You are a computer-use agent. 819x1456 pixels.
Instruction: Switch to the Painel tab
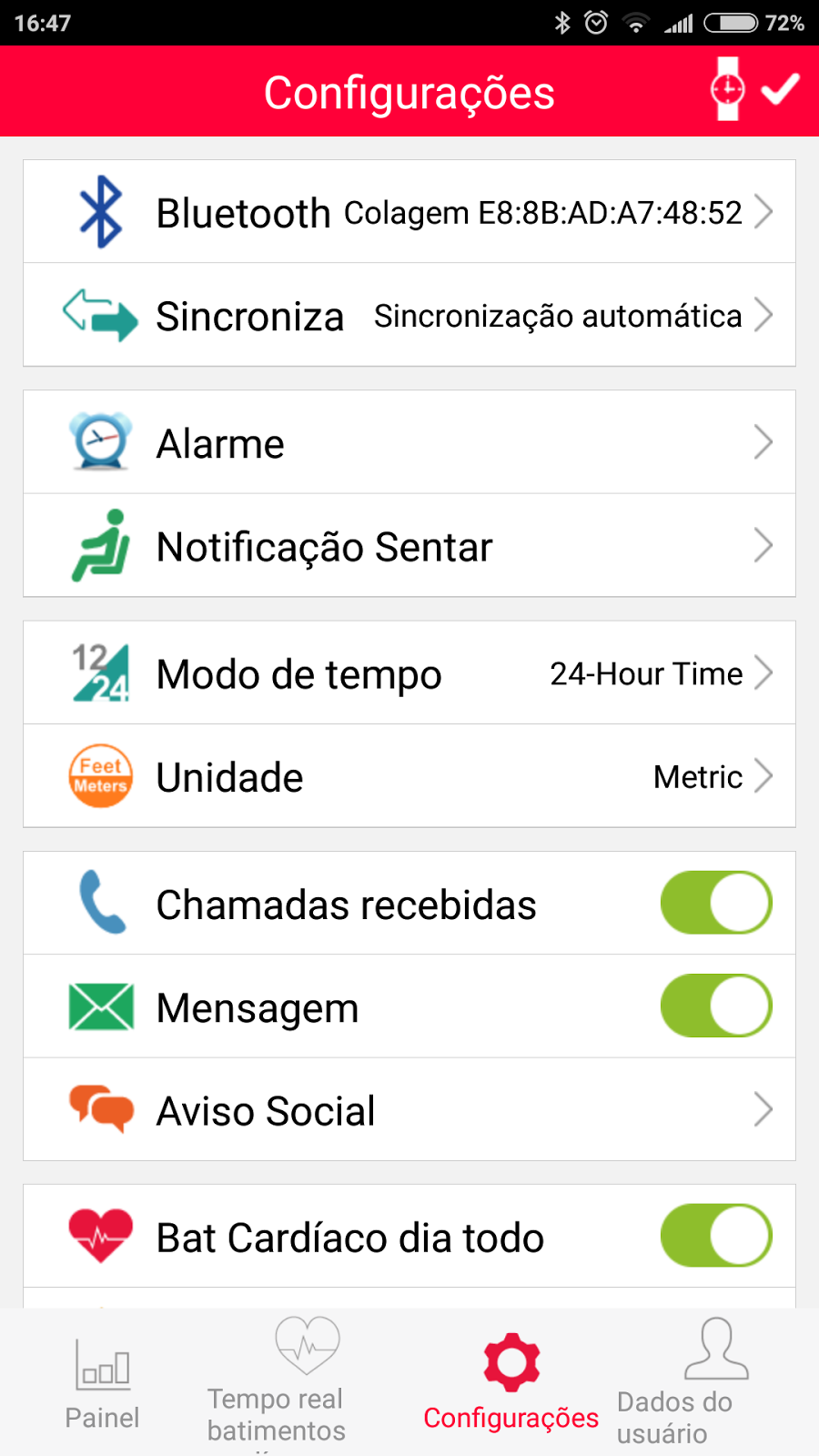pyautogui.click(x=102, y=1383)
